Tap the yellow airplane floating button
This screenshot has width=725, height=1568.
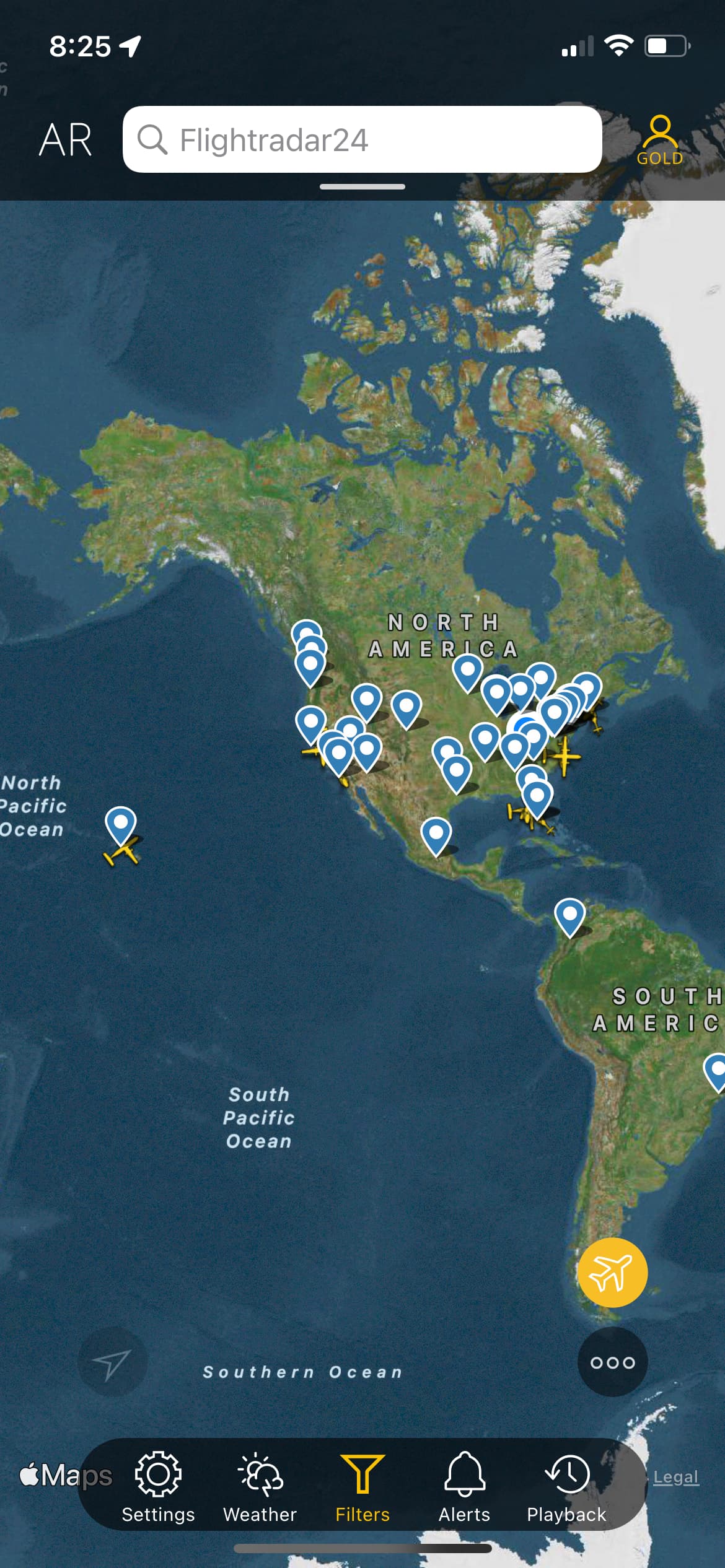coord(612,1272)
